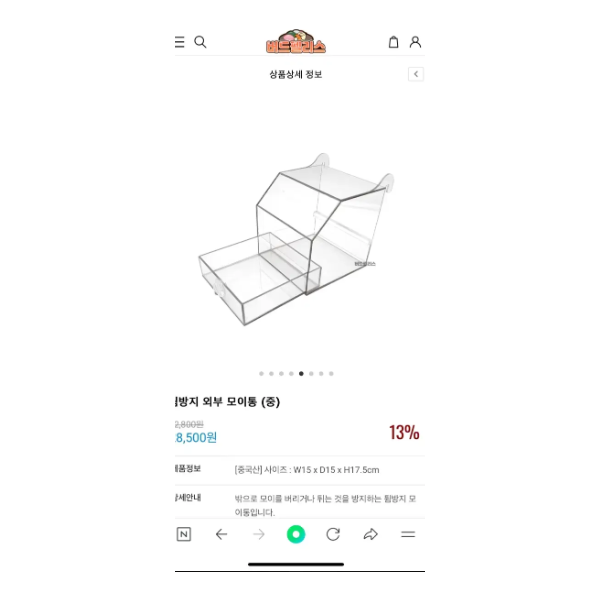Go back to the previous page in browser
The height and width of the screenshot is (600, 600).
[222, 534]
